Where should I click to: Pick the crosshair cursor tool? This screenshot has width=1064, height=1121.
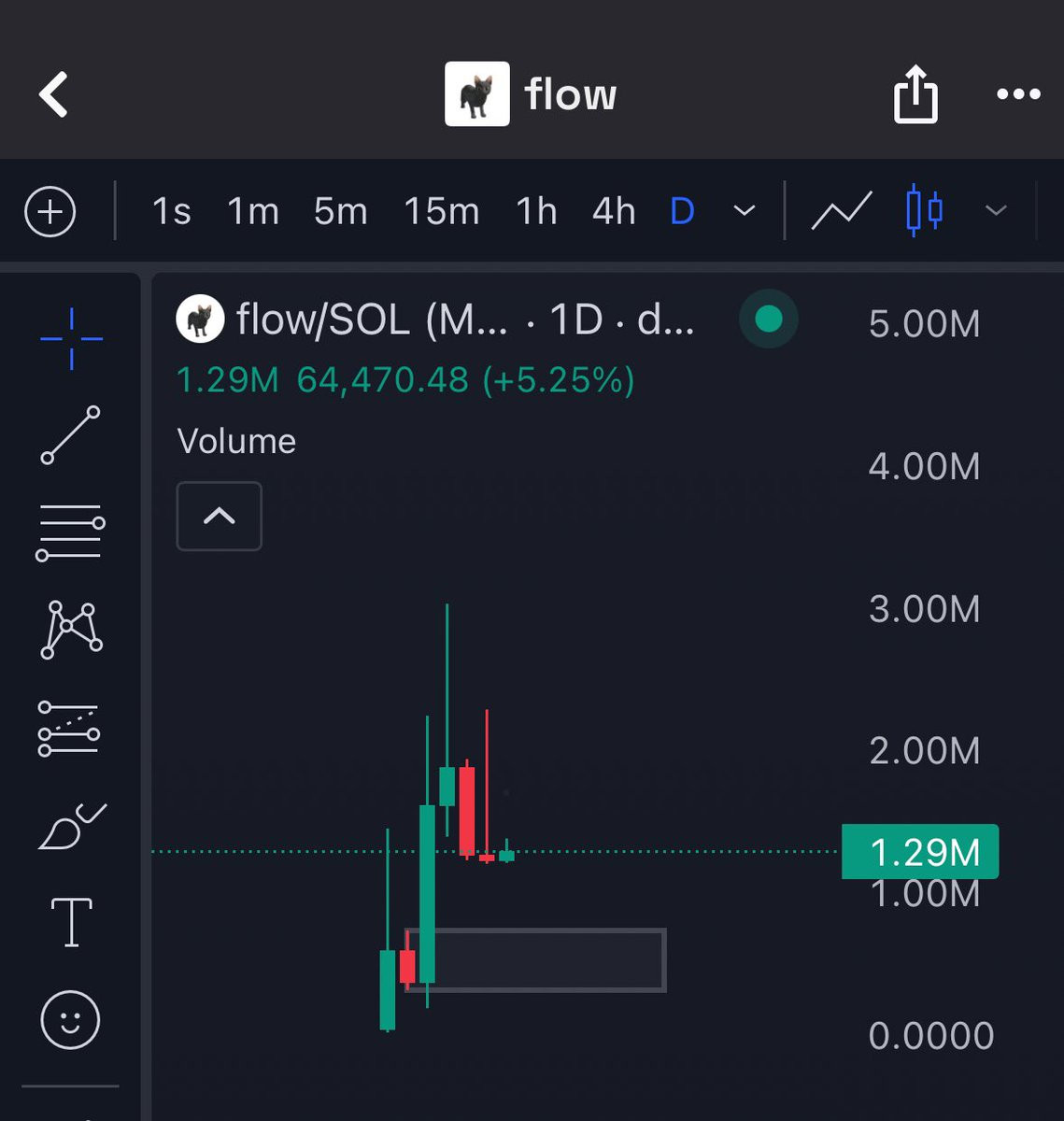click(72, 338)
